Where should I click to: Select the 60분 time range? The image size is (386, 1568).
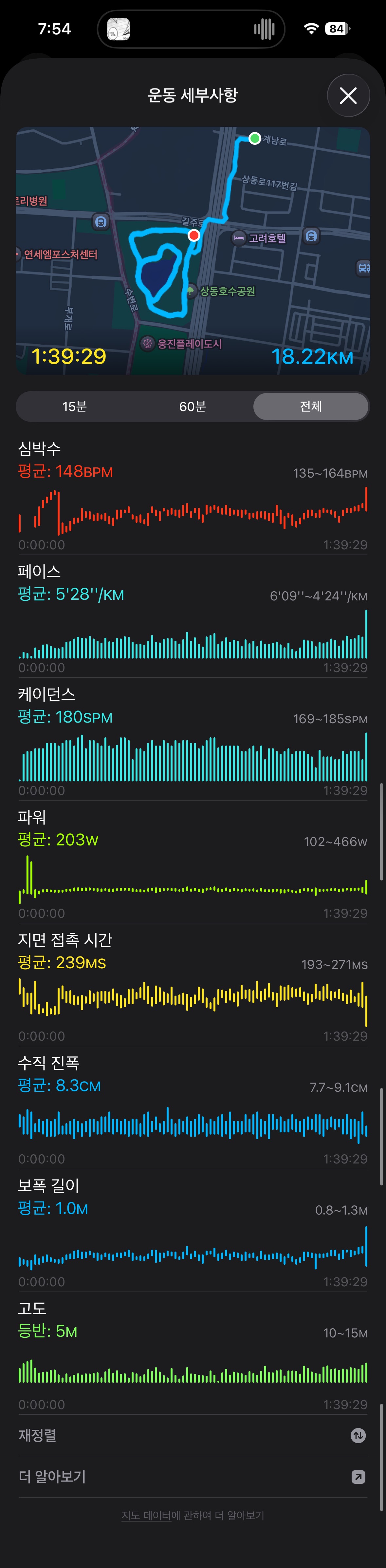click(193, 406)
